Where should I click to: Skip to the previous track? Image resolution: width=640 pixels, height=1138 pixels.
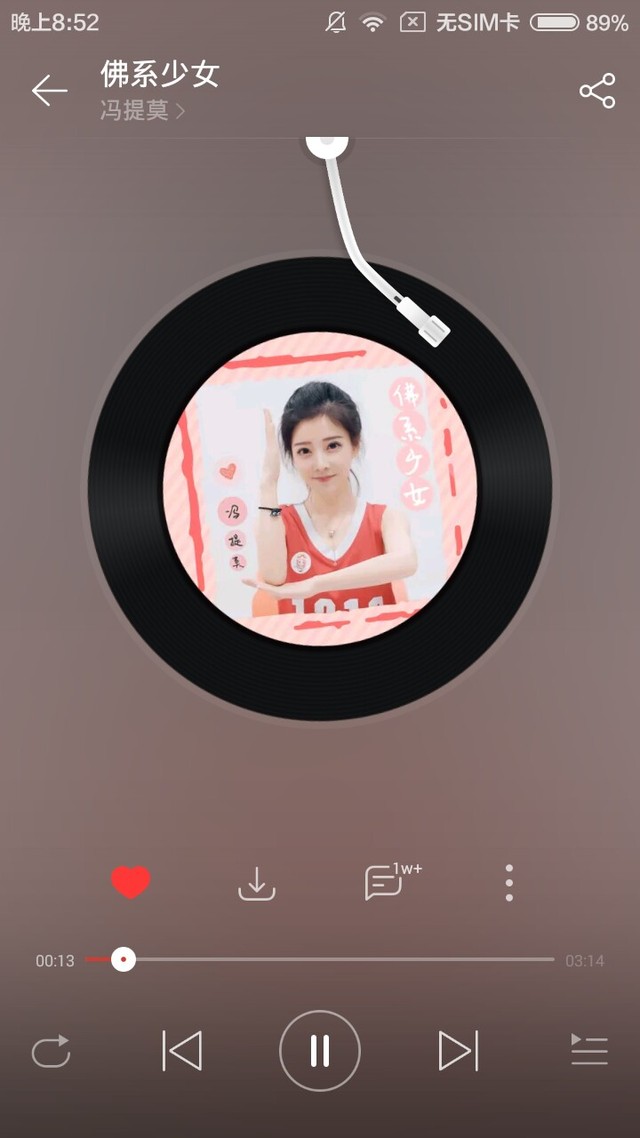(x=182, y=1051)
